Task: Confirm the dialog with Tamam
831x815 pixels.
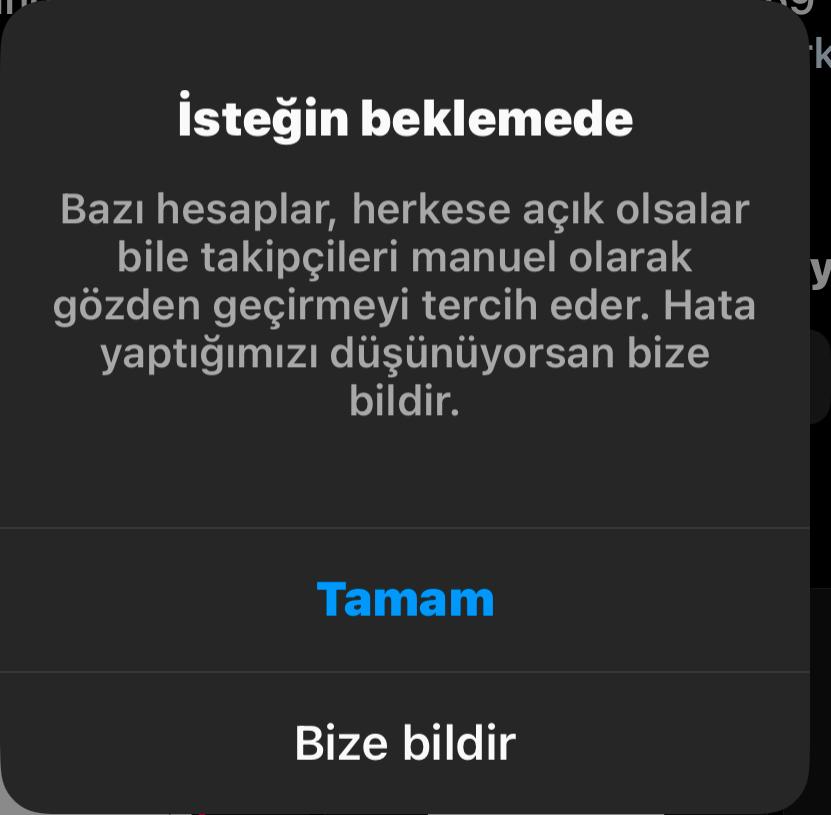Action: [x=405, y=599]
